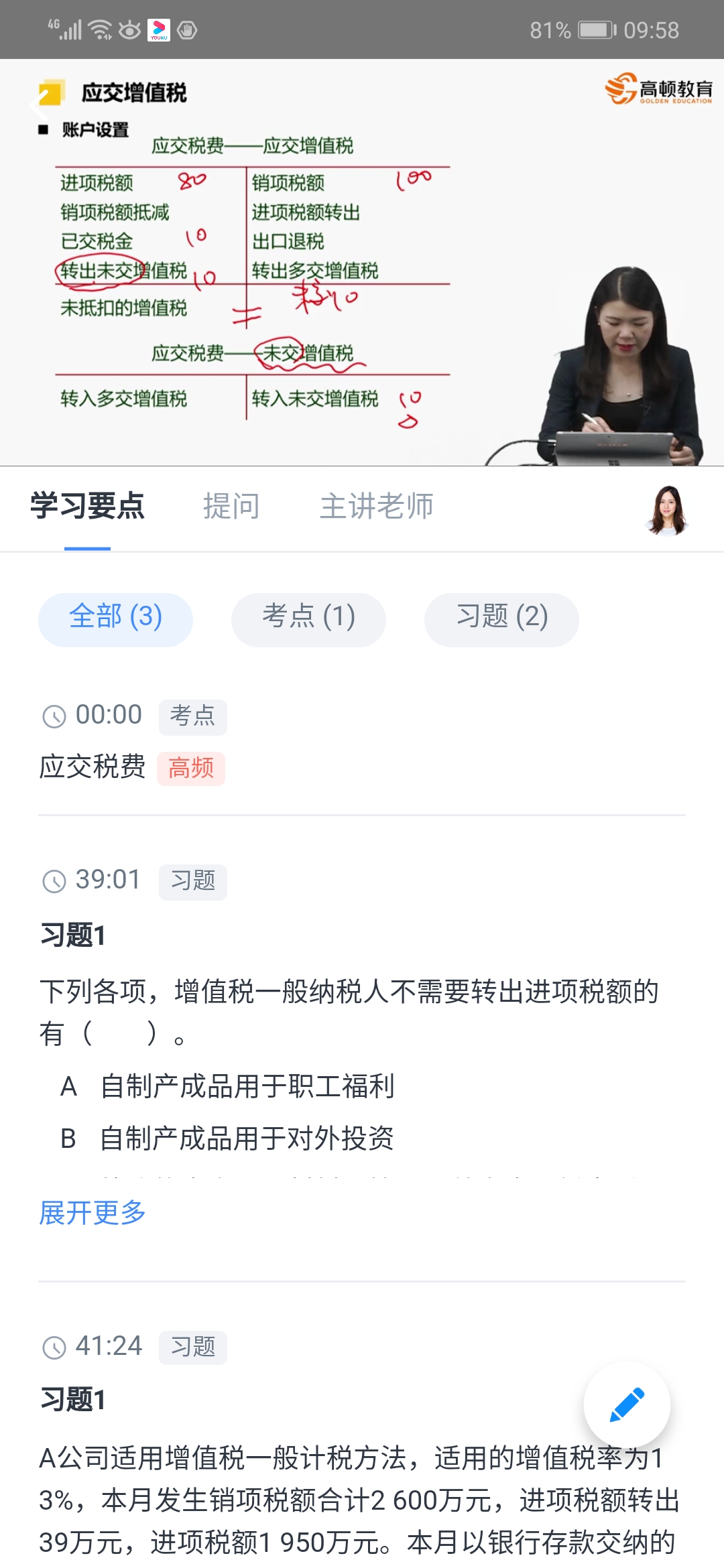Tap the pencil button to write a note
724x1568 pixels.
(x=627, y=1404)
